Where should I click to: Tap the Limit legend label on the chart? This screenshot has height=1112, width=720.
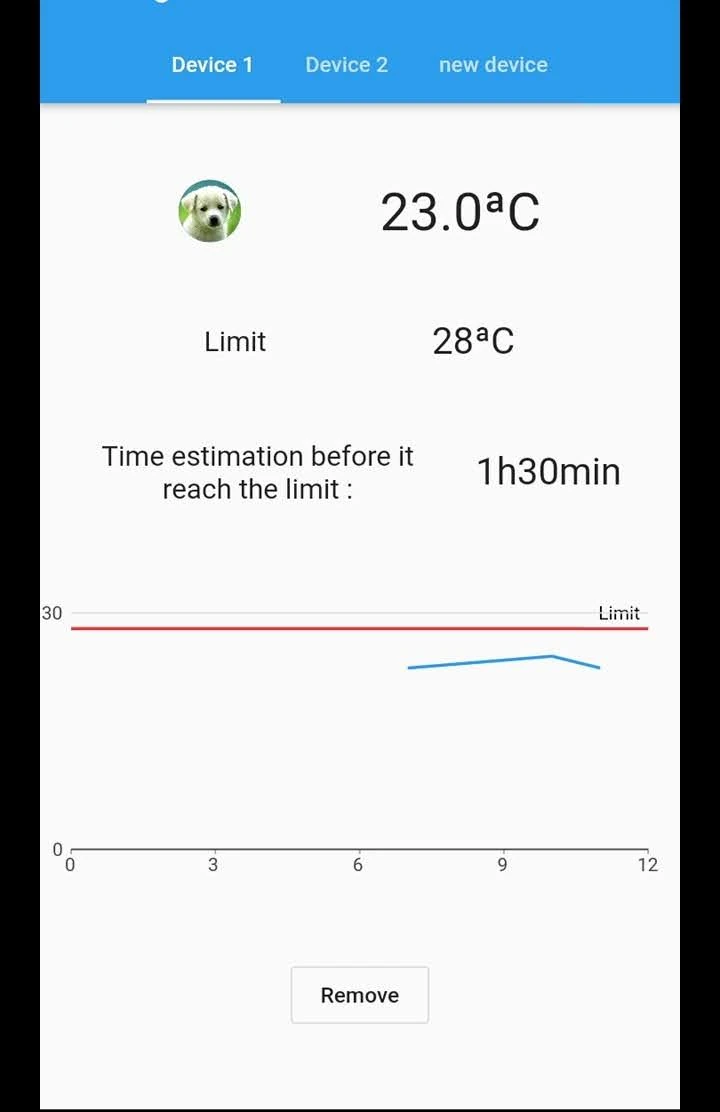(x=617, y=613)
